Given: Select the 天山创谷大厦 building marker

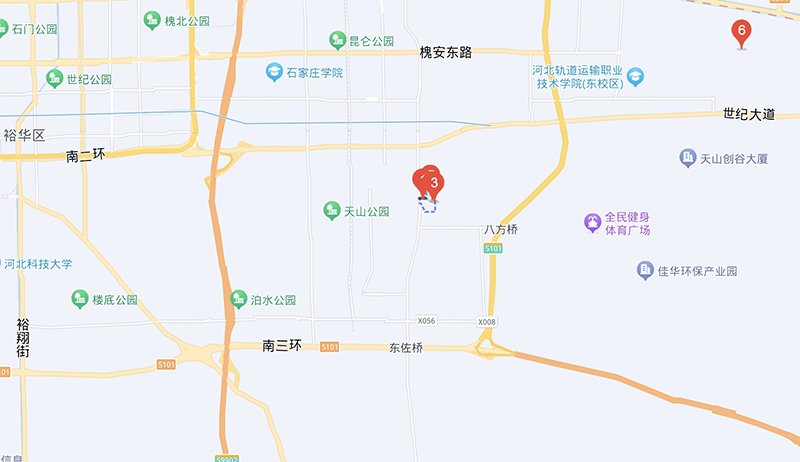Looking at the screenshot, I should 687,158.
